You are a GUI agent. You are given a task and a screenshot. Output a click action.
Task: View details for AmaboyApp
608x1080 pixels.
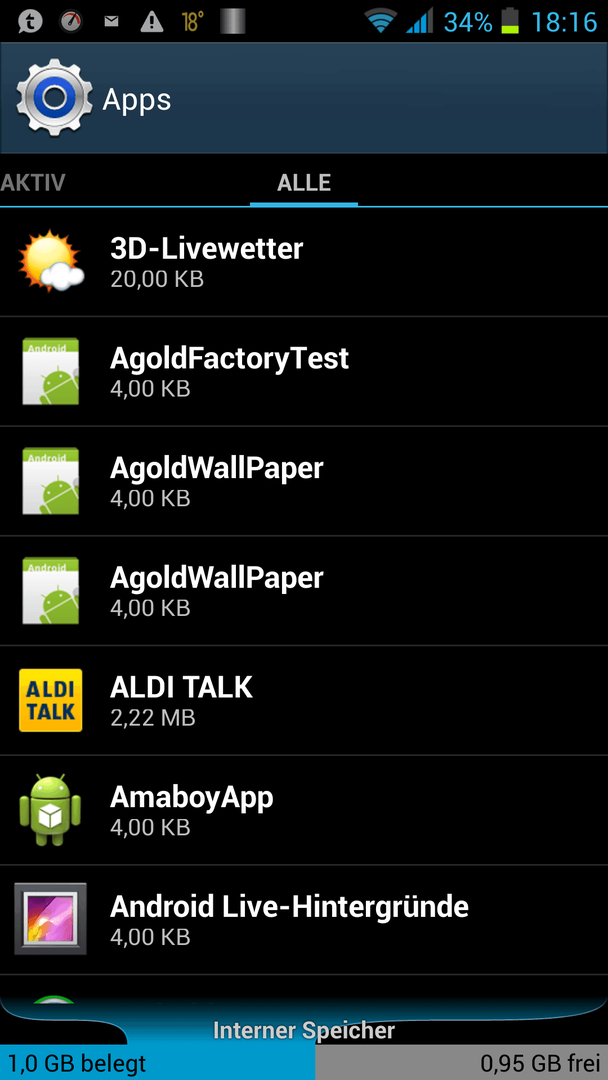pos(304,810)
